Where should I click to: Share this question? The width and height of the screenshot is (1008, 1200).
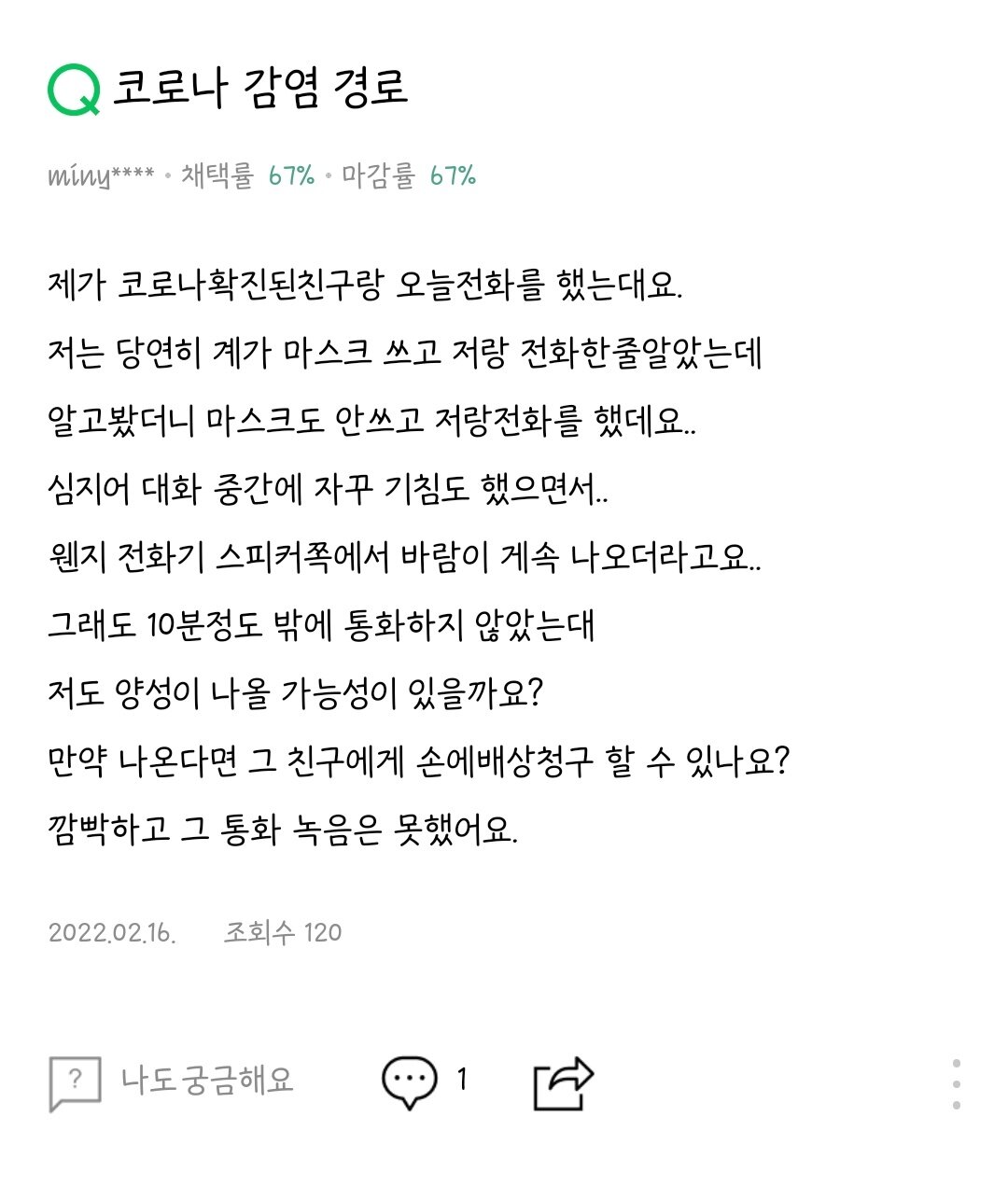[563, 1082]
